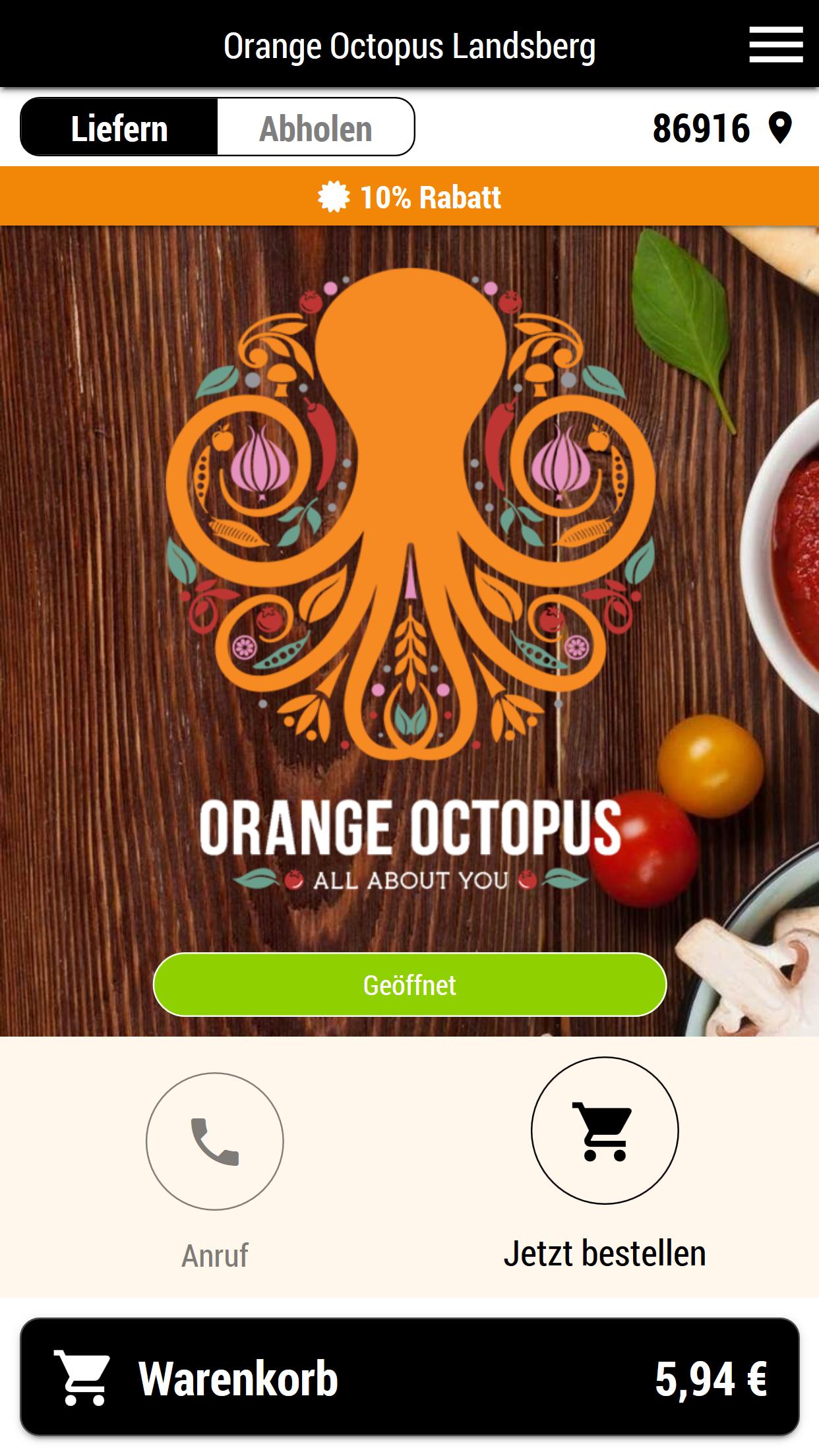Open the 10% Rabatt banner
Viewport: 819px width, 1456px height.
(x=409, y=197)
